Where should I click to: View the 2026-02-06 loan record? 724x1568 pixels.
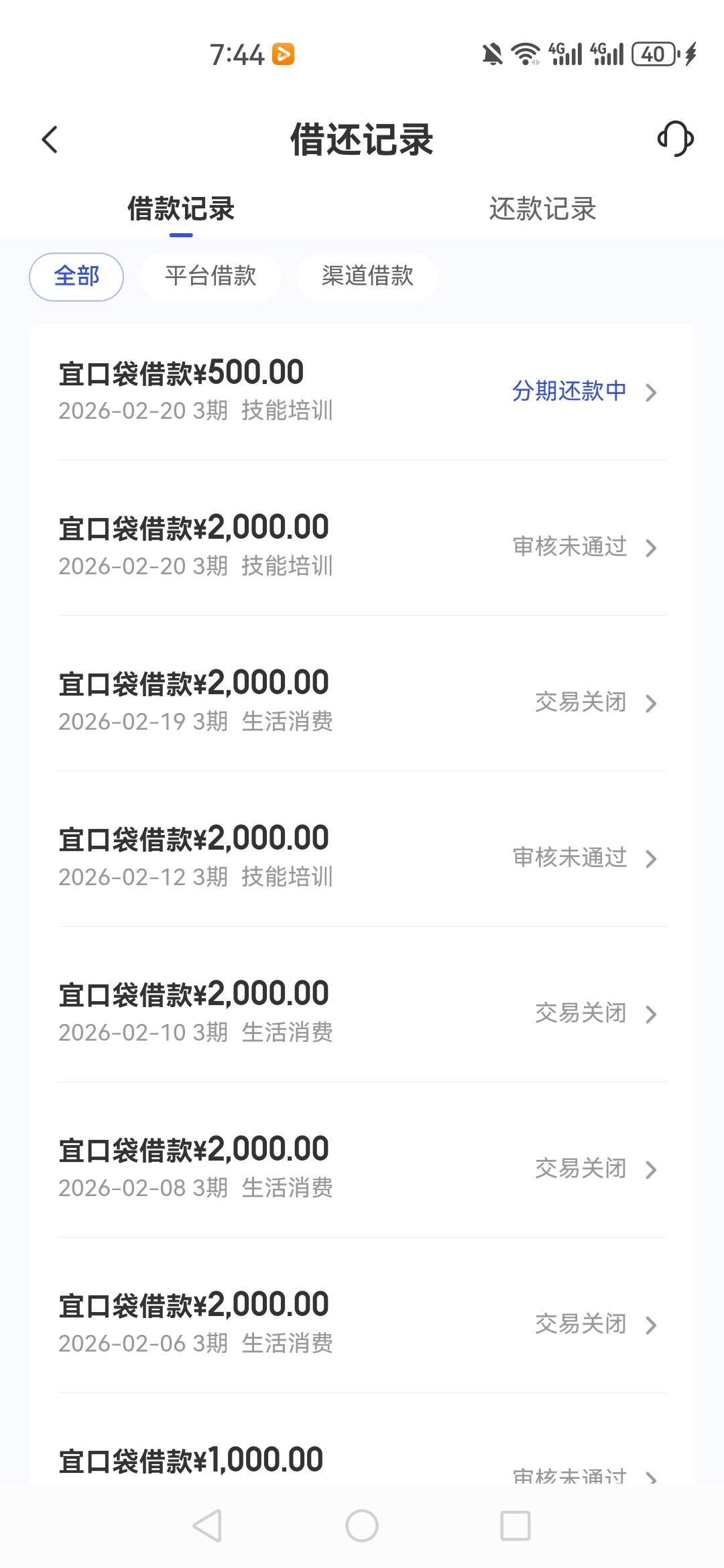362,1323
